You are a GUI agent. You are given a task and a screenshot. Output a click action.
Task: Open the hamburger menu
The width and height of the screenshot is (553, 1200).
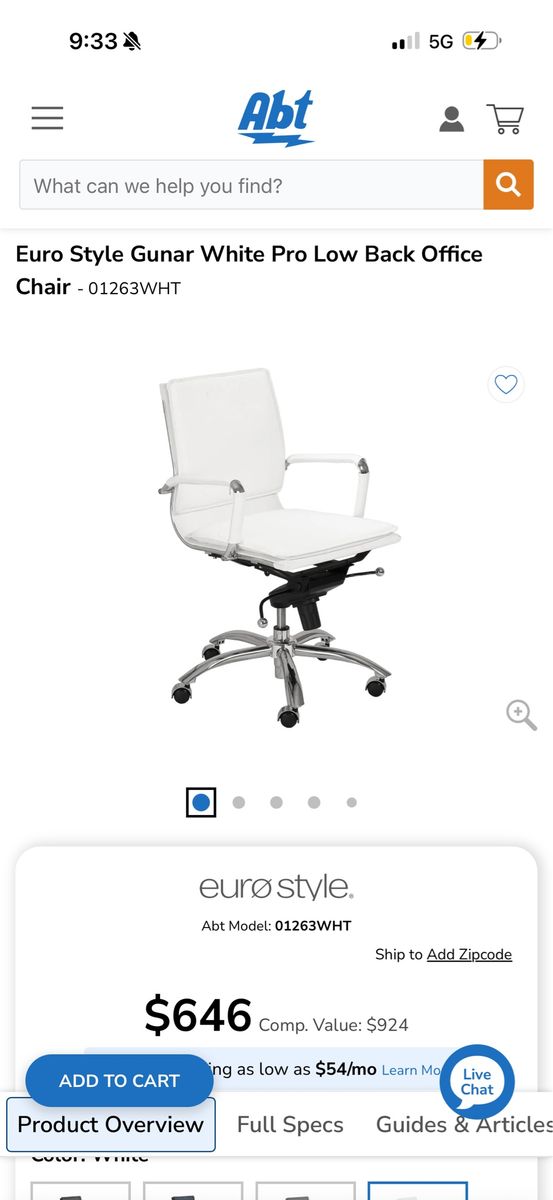pos(47,118)
